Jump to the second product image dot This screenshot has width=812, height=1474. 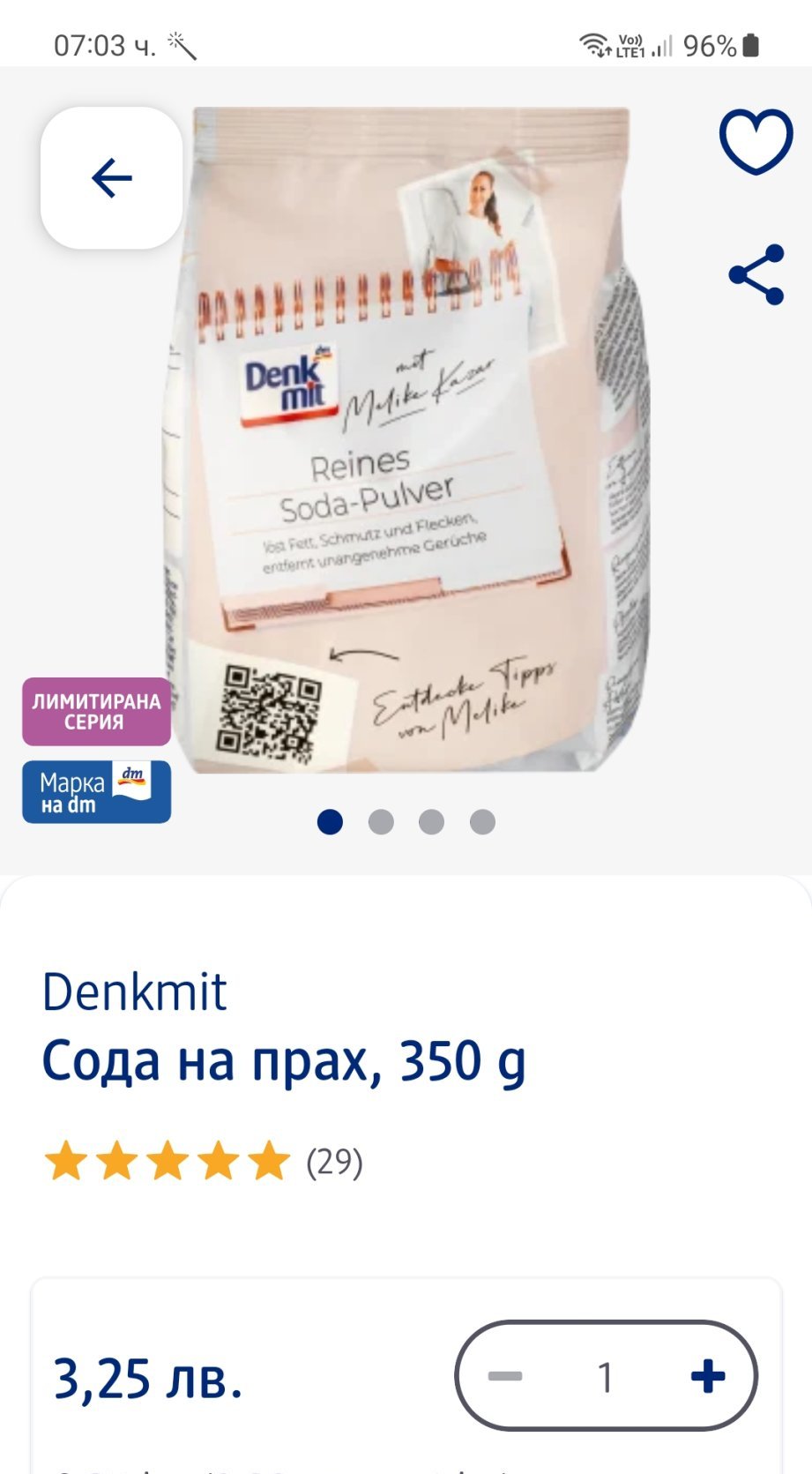[381, 822]
